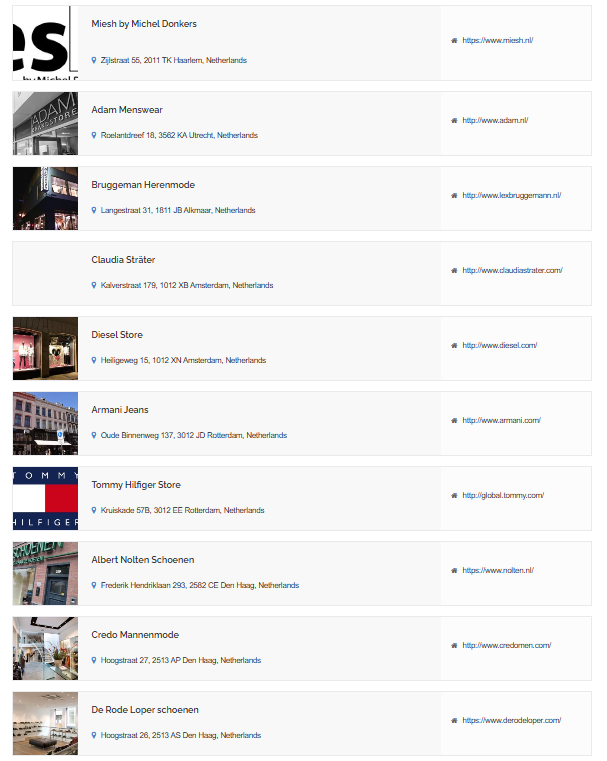Open the Miesh by Michel Donkers listing
The image size is (607, 761).
coord(143,24)
